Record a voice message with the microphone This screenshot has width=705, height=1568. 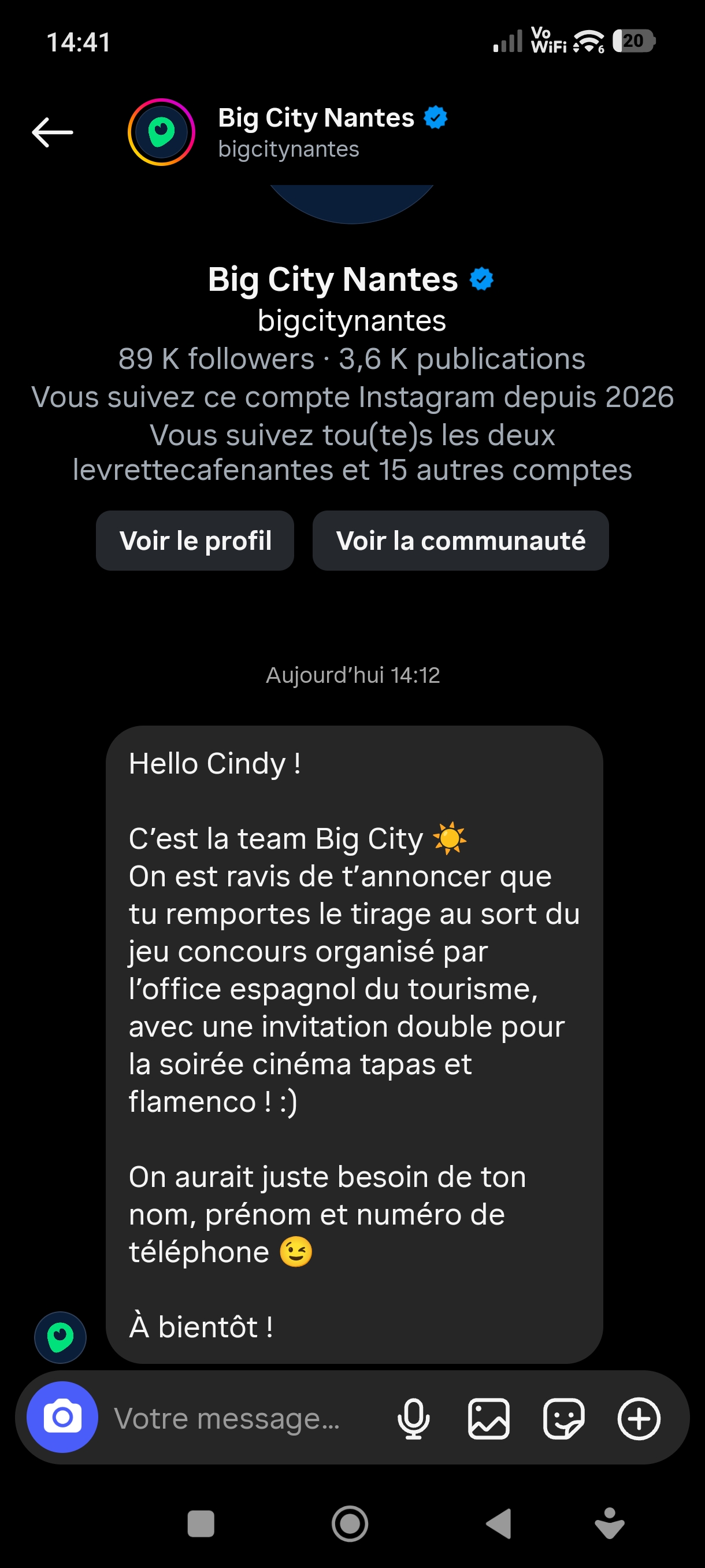414,1418
